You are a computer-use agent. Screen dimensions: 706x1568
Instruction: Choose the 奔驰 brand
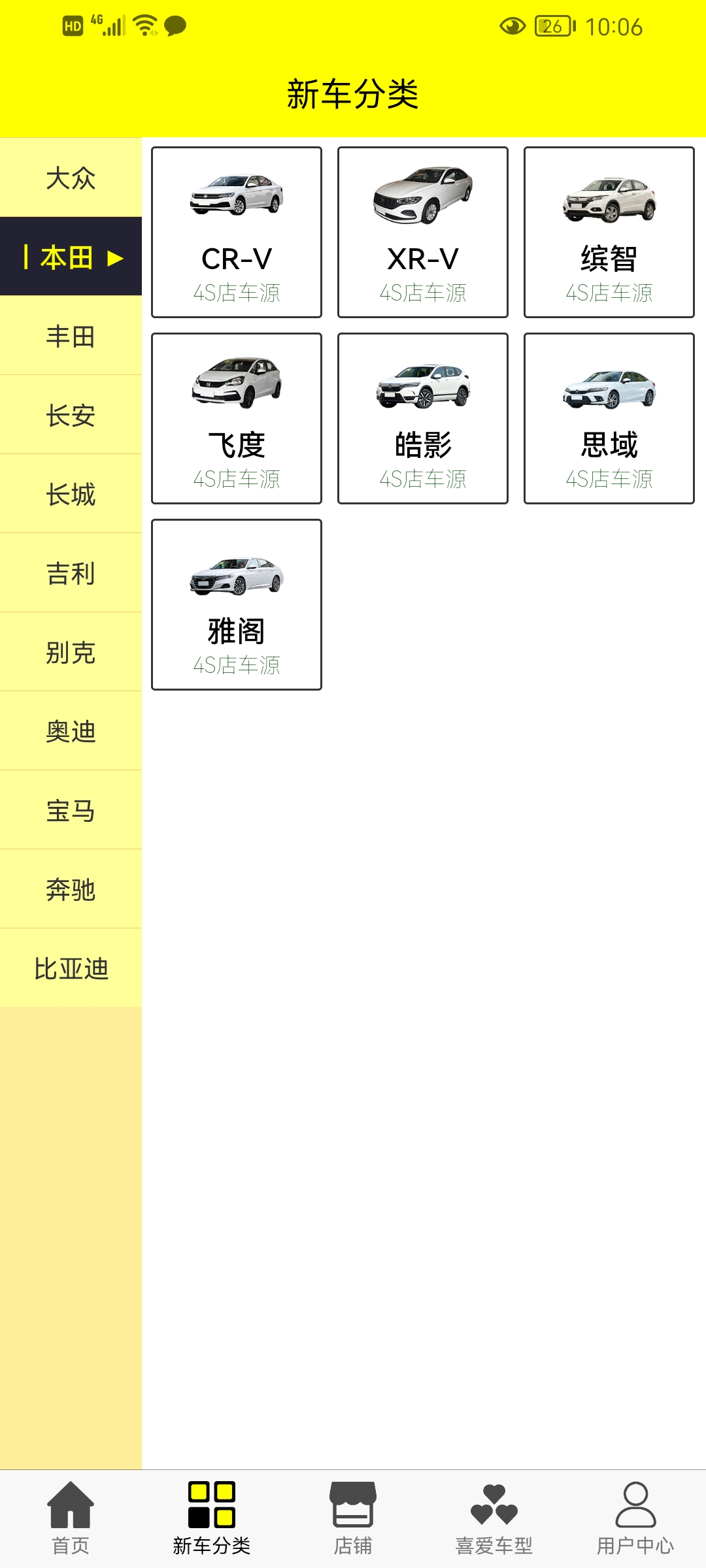71,889
